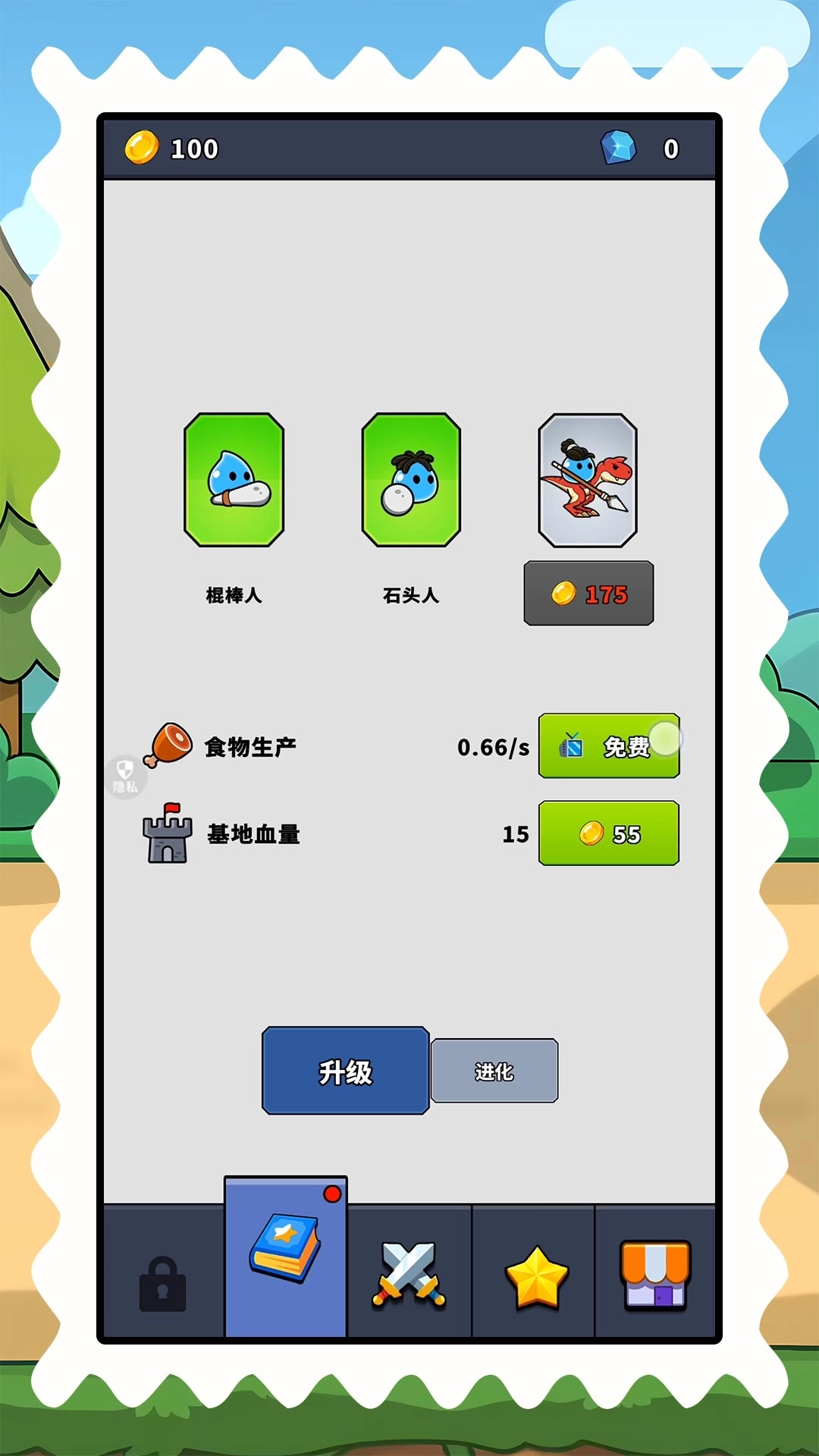Open the shop storefront icon
Image resolution: width=819 pixels, height=1456 pixels.
click(657, 1274)
